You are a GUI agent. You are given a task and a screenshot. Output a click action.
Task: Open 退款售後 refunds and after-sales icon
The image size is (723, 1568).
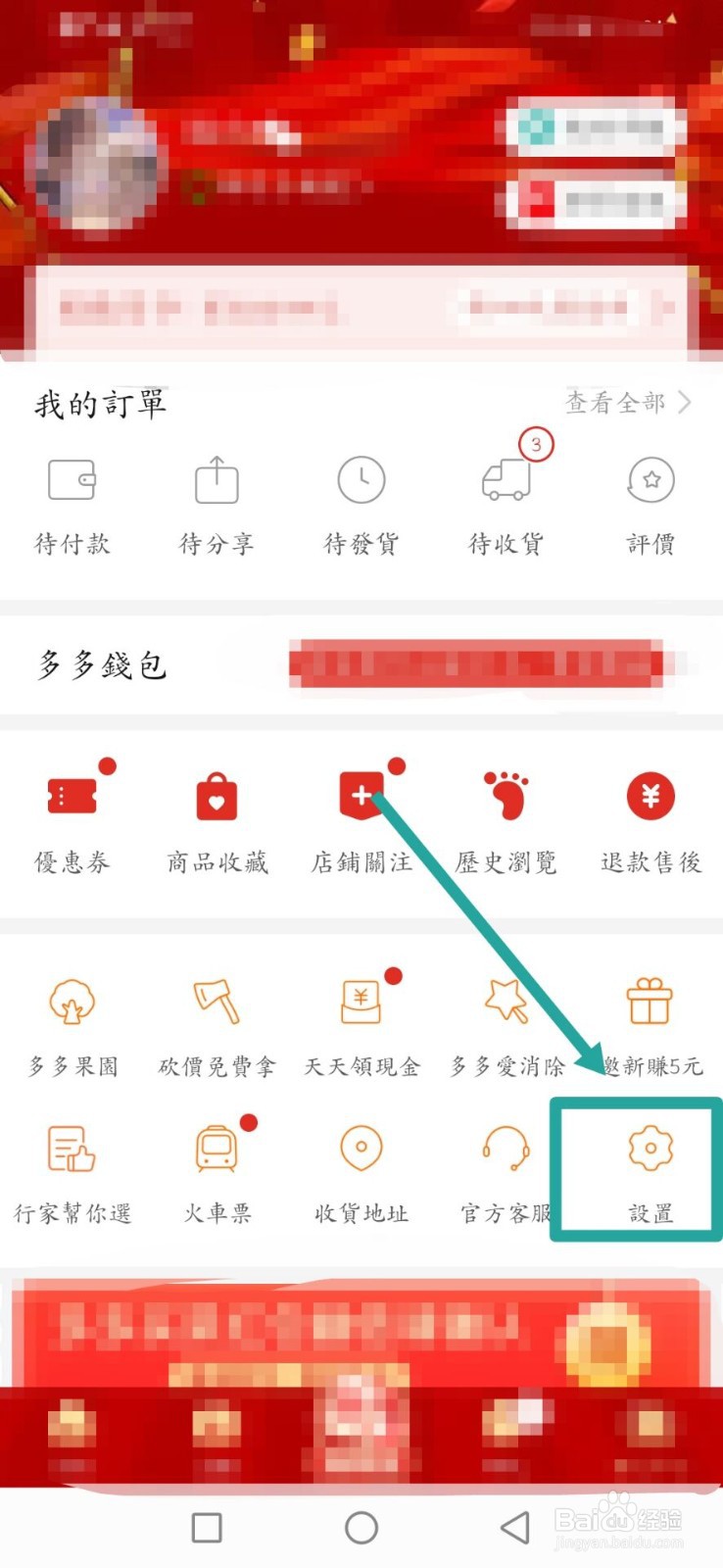click(649, 799)
